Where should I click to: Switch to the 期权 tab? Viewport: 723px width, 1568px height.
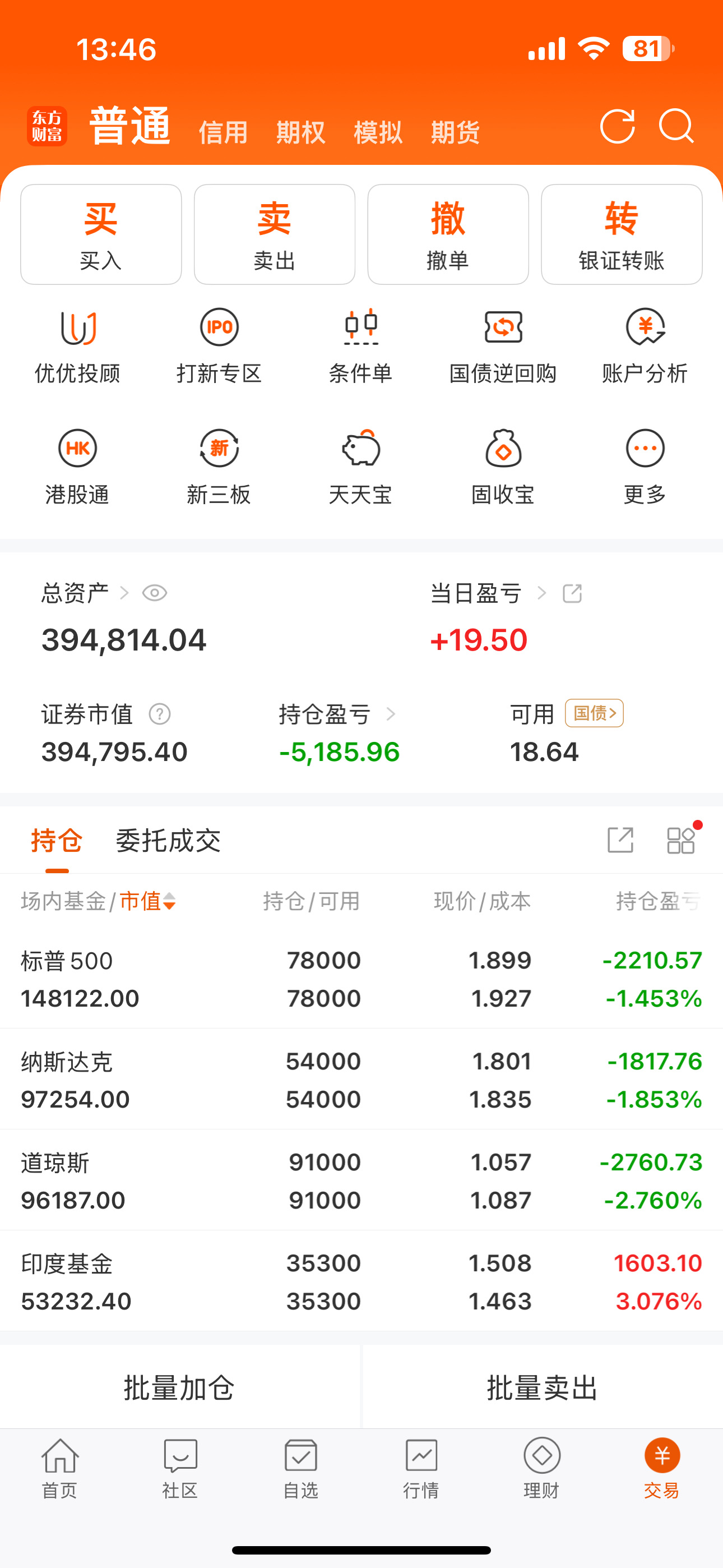[x=300, y=132]
